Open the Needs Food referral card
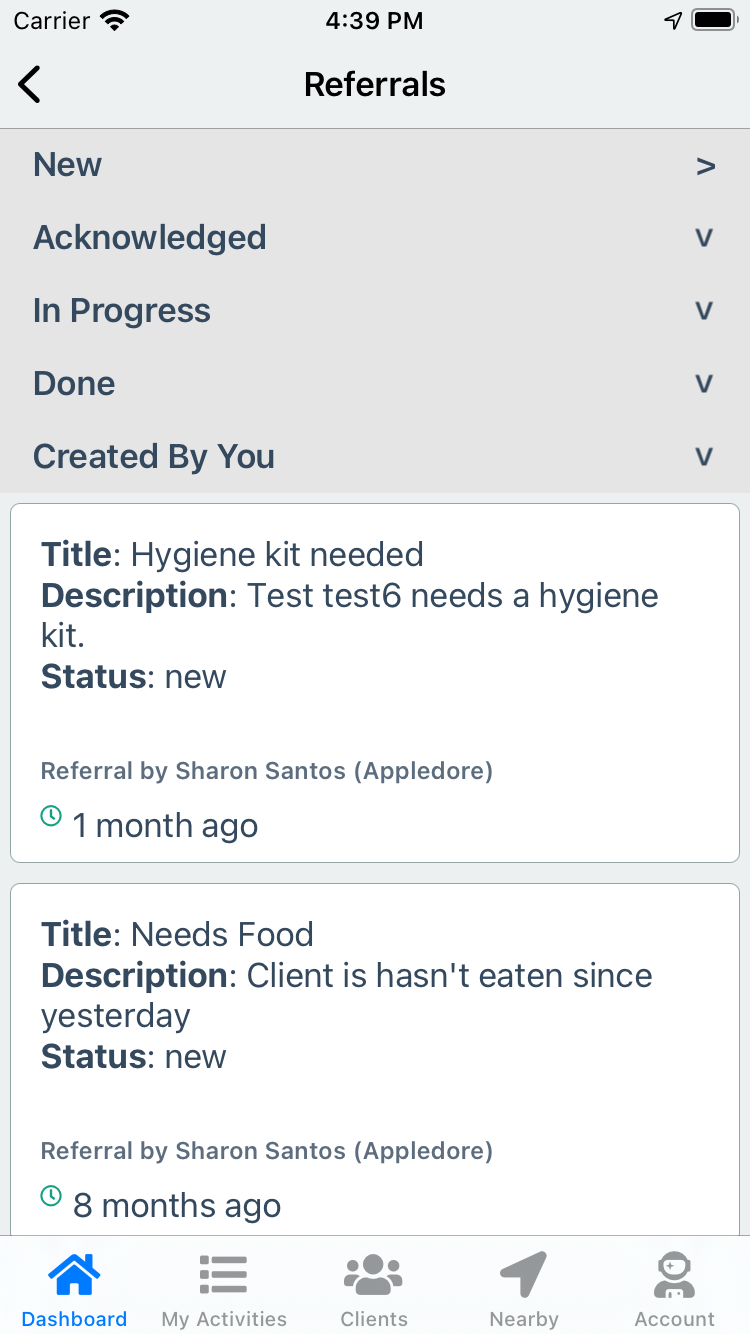Image resolution: width=750 pixels, height=1334 pixels. (x=375, y=1060)
